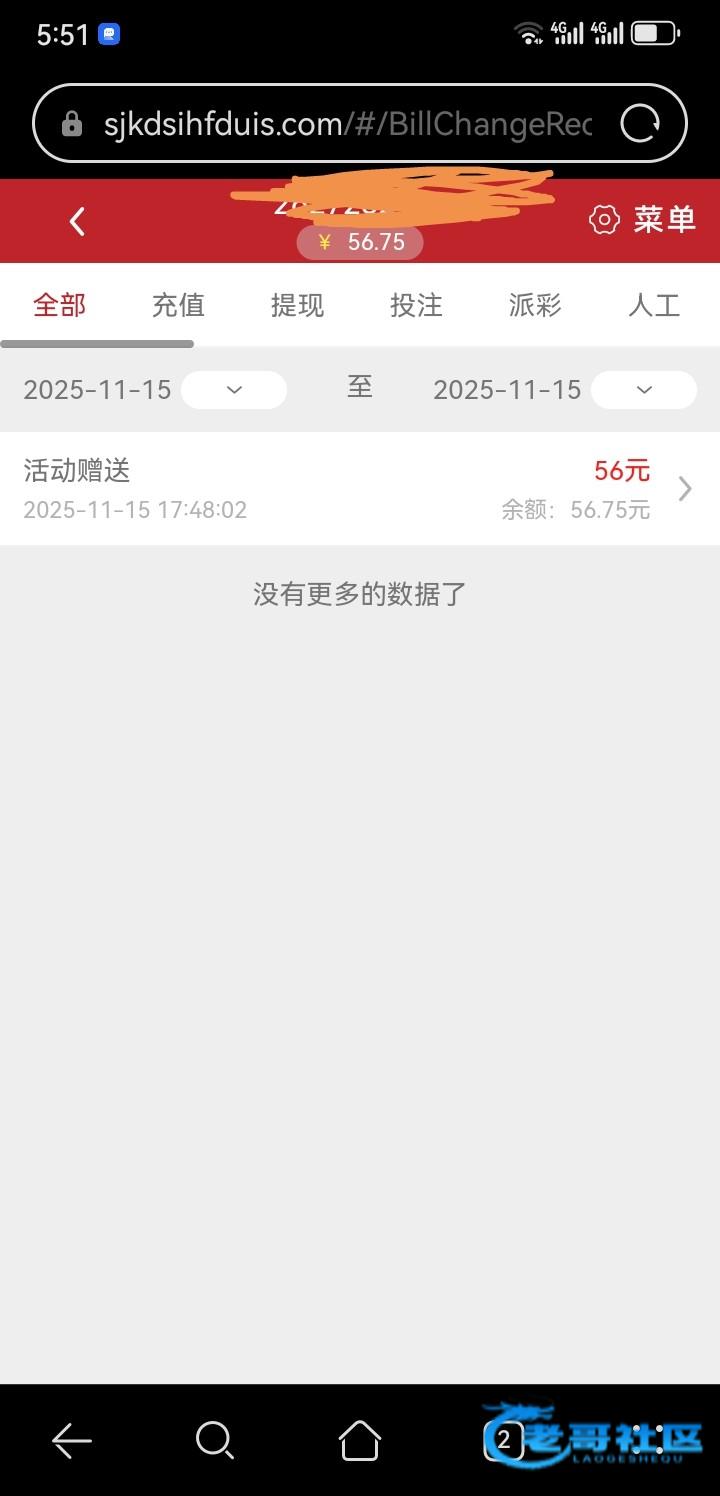Expand the start date dropdown
The height and width of the screenshot is (1496, 720).
(x=234, y=390)
